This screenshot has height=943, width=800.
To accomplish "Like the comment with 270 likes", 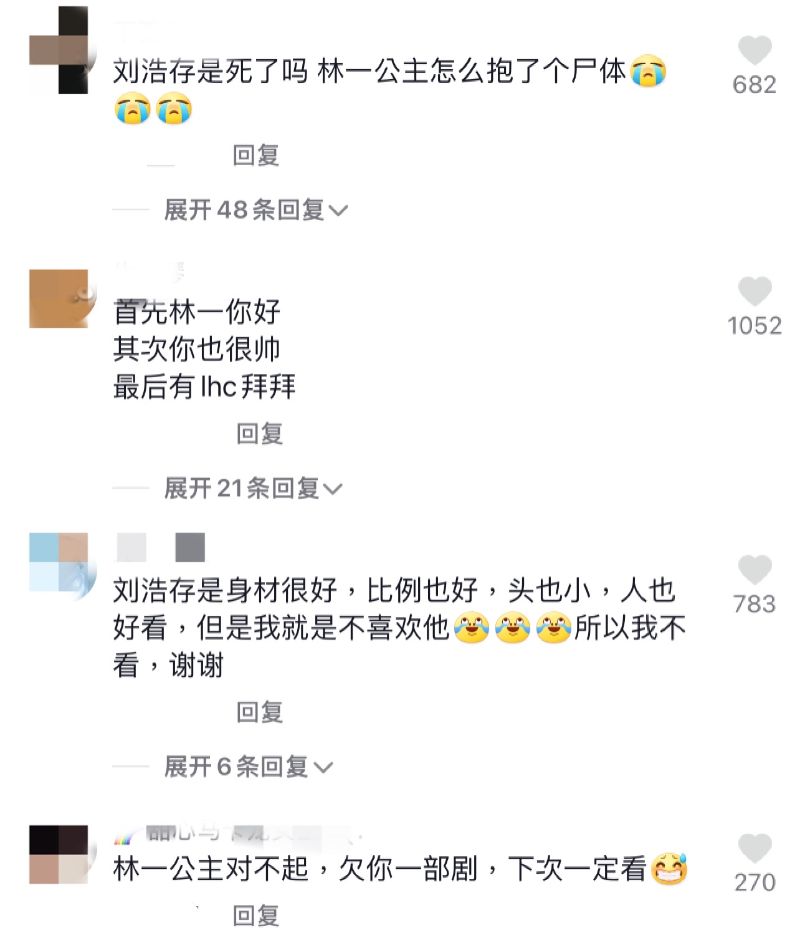I will pyautogui.click(x=754, y=849).
